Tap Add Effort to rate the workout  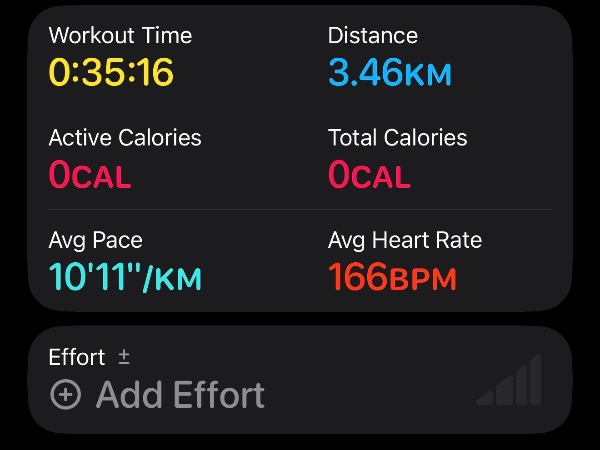coord(158,394)
